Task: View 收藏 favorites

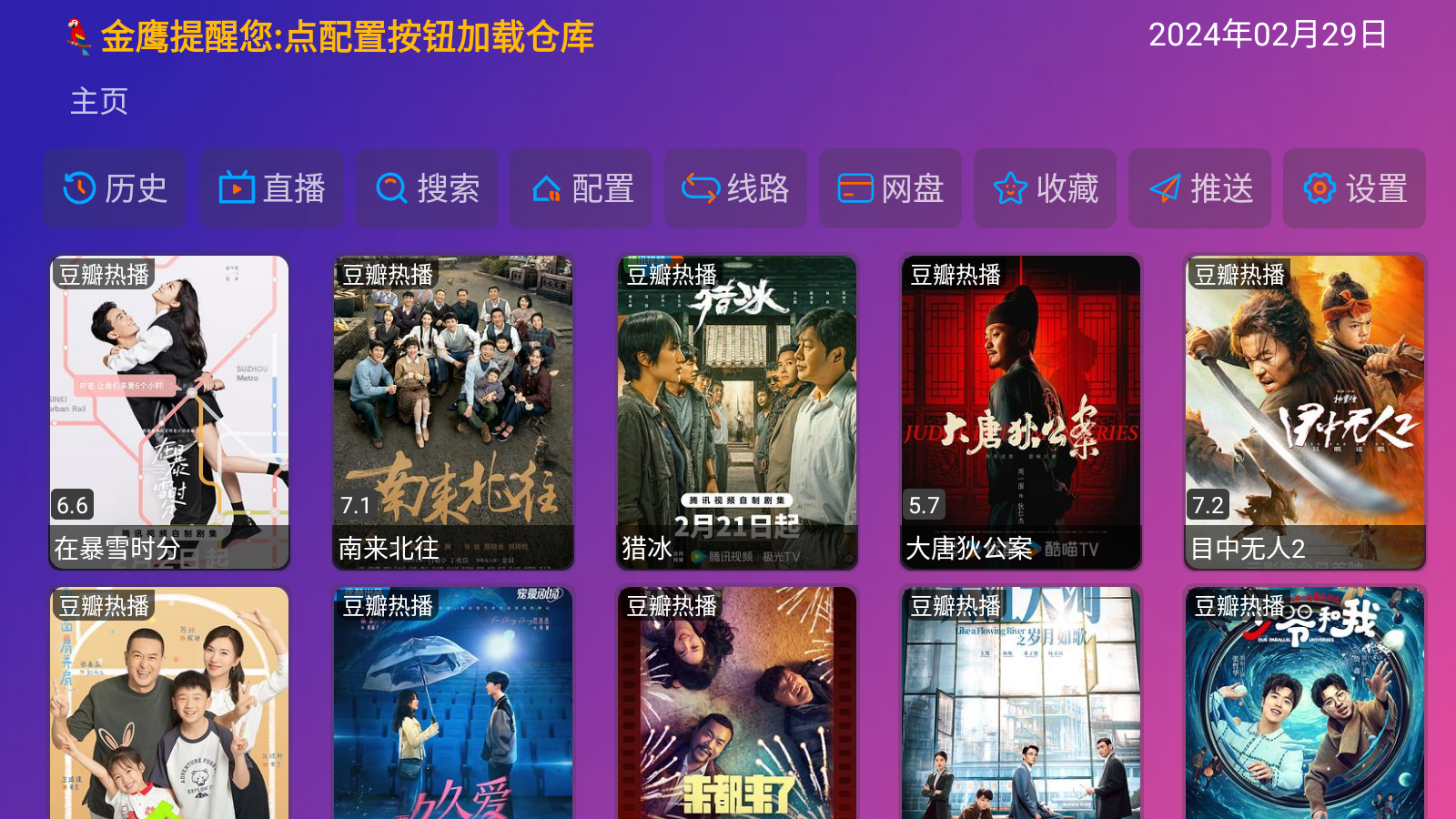Action: 1045,188
